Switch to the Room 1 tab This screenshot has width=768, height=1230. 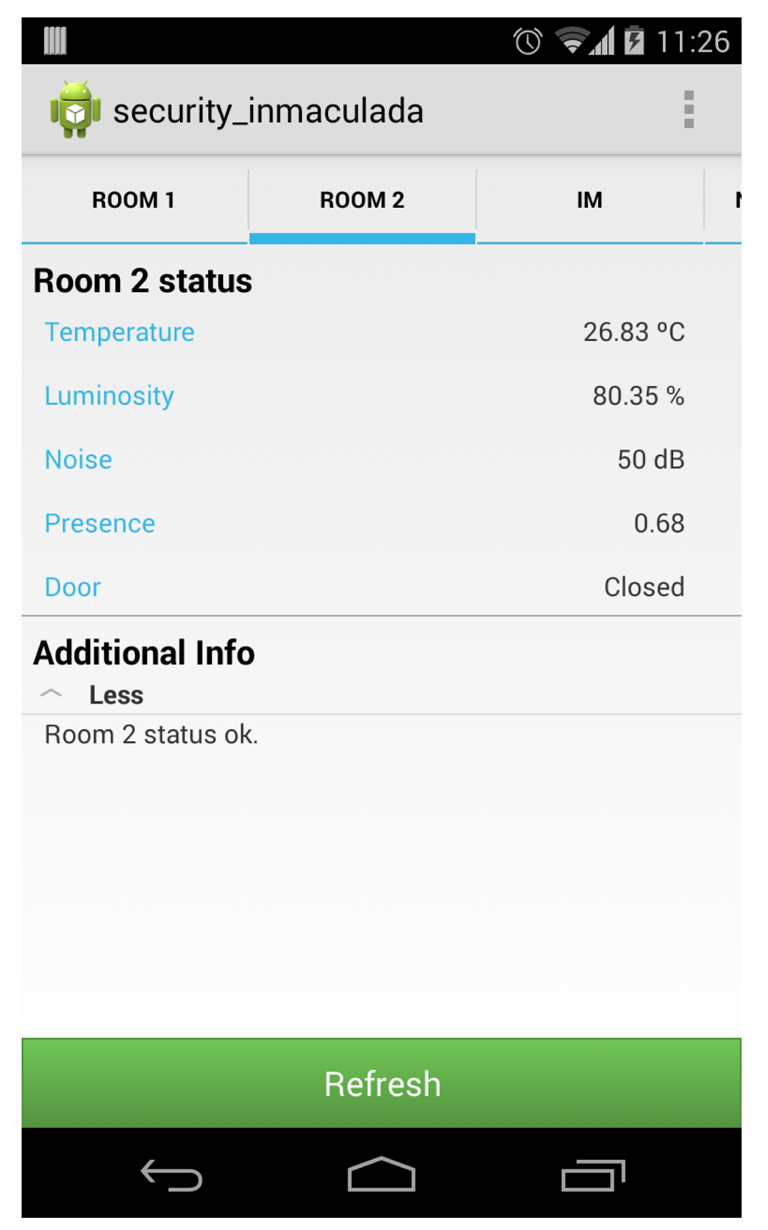click(134, 201)
